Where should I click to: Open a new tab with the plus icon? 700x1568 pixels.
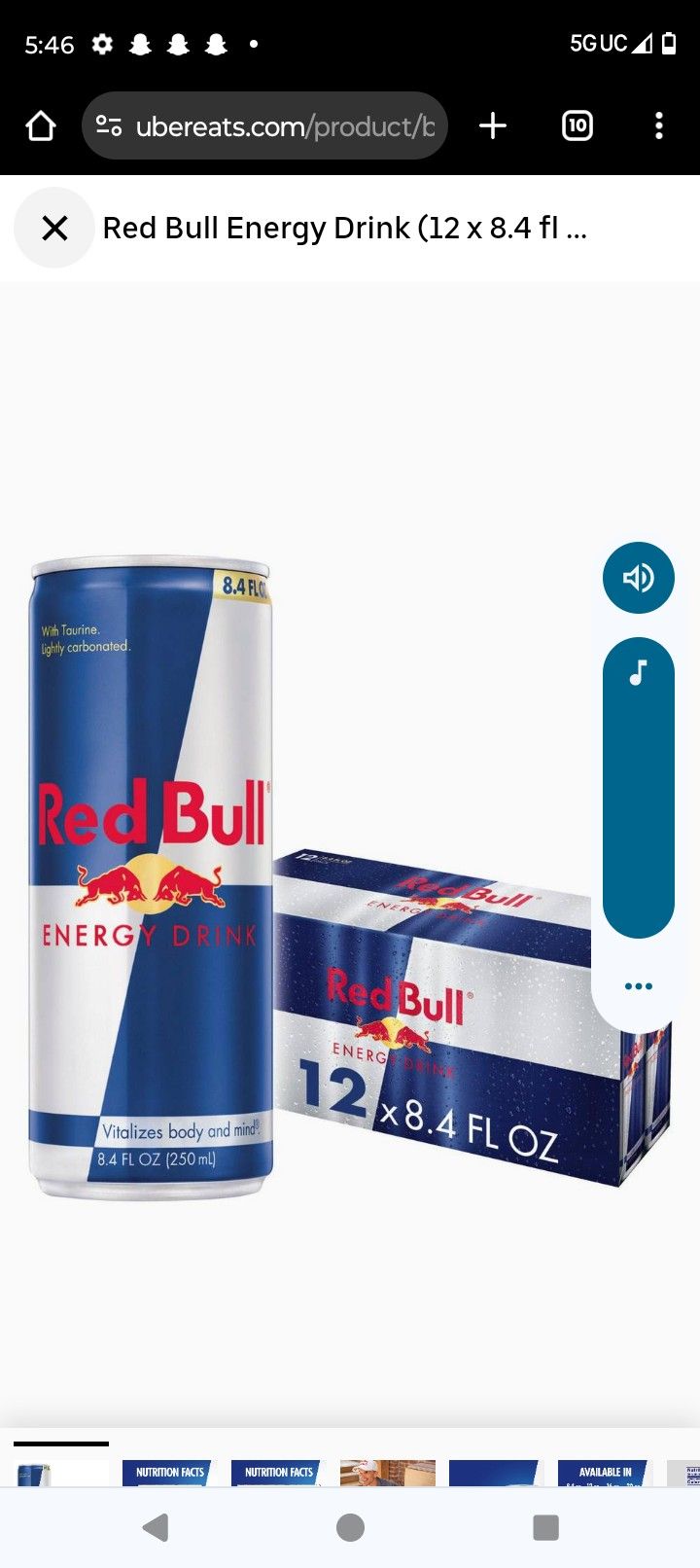click(x=492, y=125)
